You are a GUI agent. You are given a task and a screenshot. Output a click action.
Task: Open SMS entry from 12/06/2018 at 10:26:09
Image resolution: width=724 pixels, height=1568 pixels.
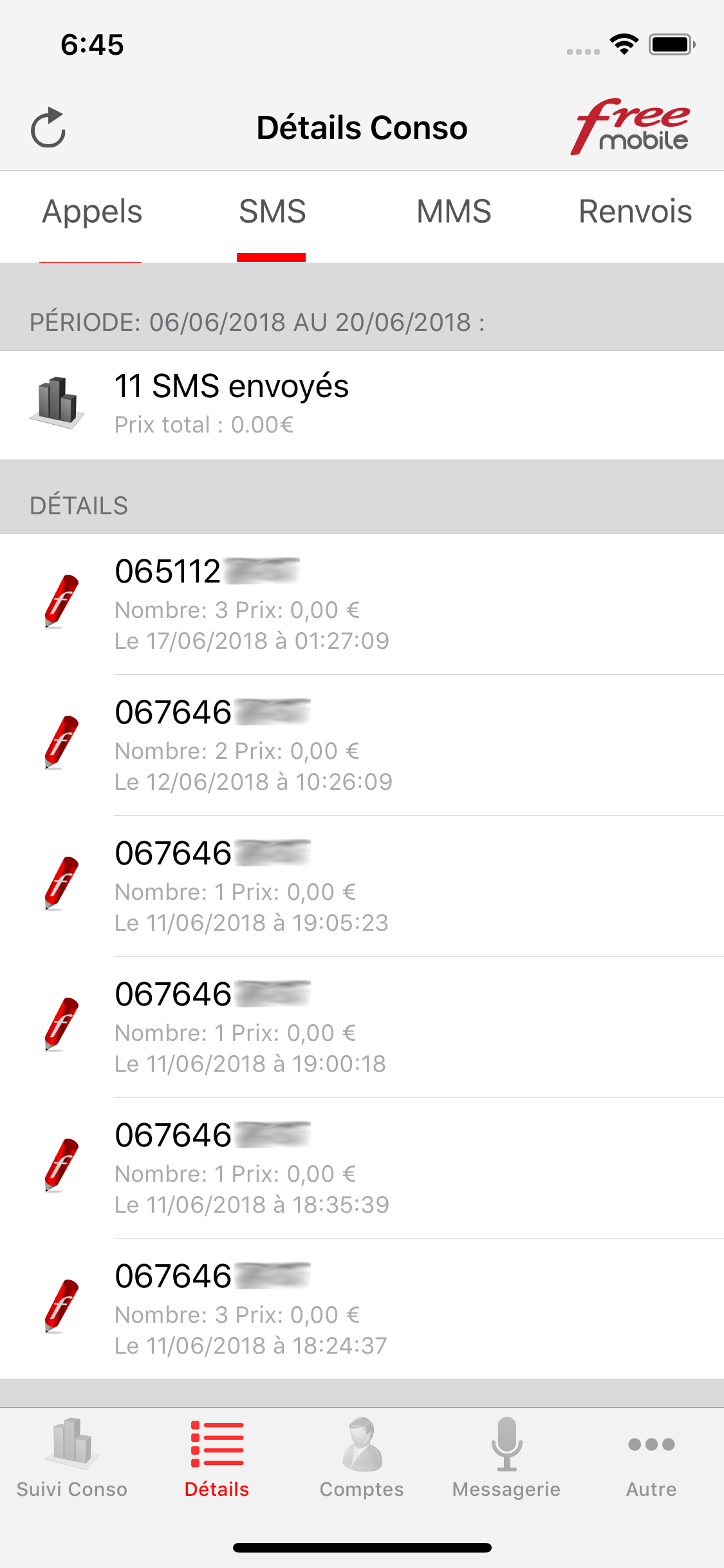click(x=362, y=745)
